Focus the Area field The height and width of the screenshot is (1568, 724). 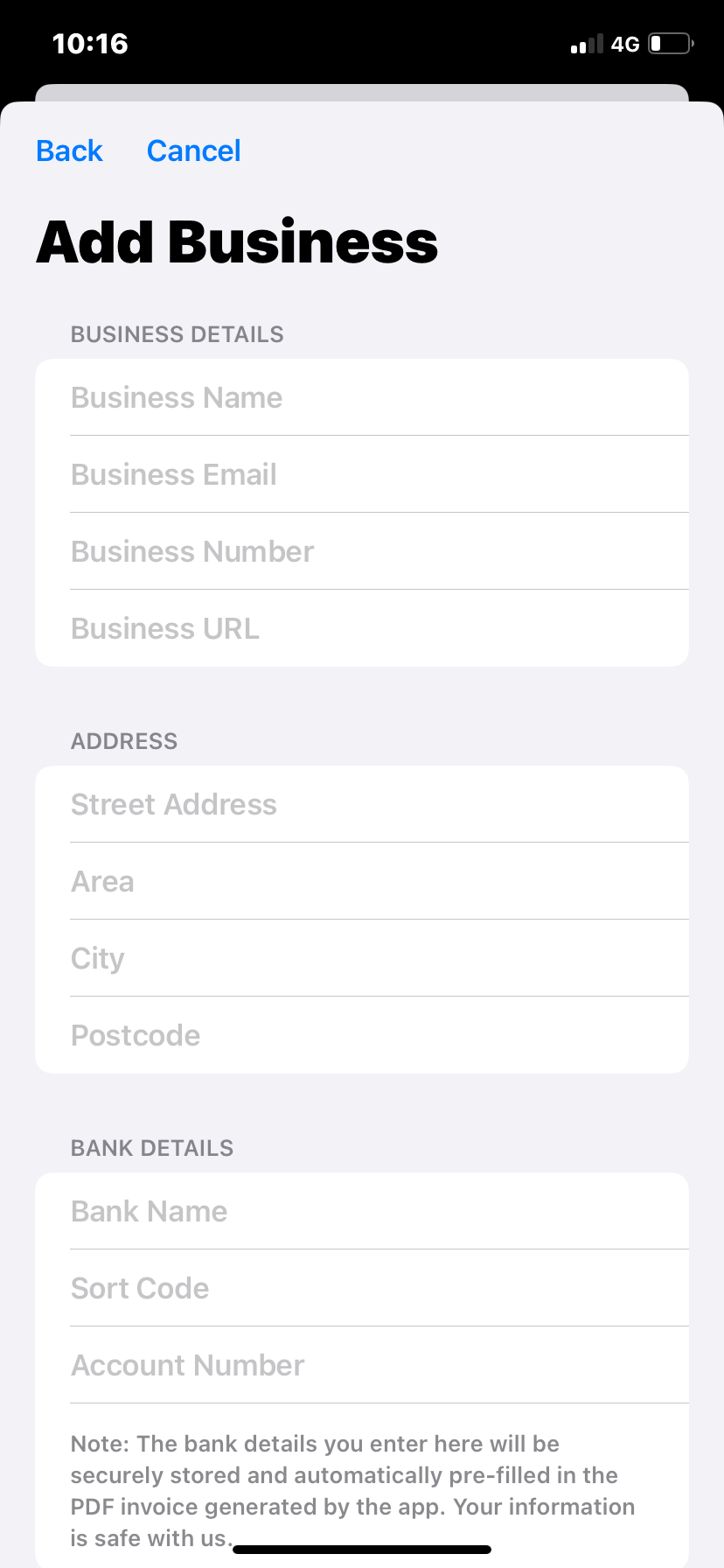(362, 881)
